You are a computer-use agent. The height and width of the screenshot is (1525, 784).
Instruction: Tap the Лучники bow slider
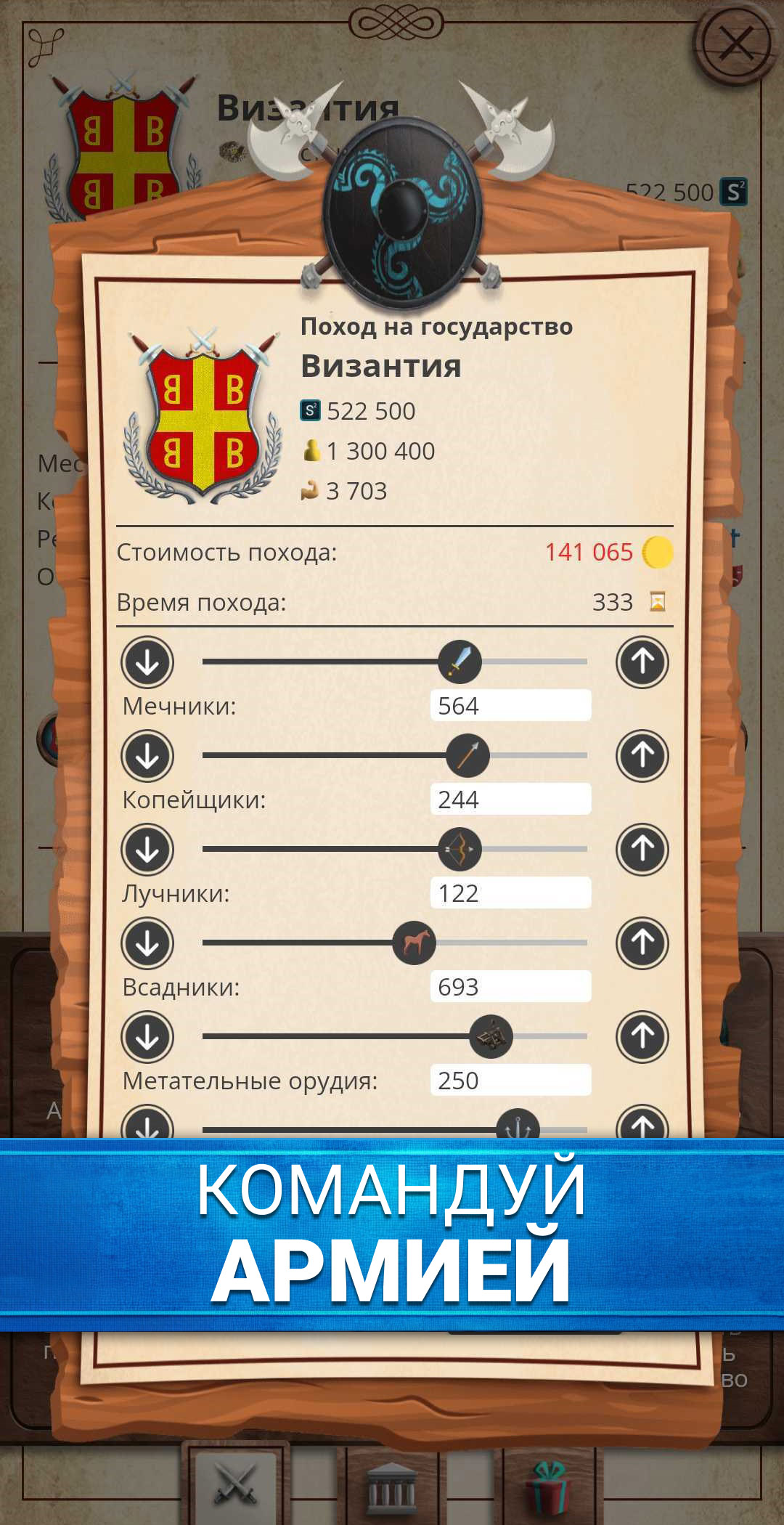click(460, 849)
